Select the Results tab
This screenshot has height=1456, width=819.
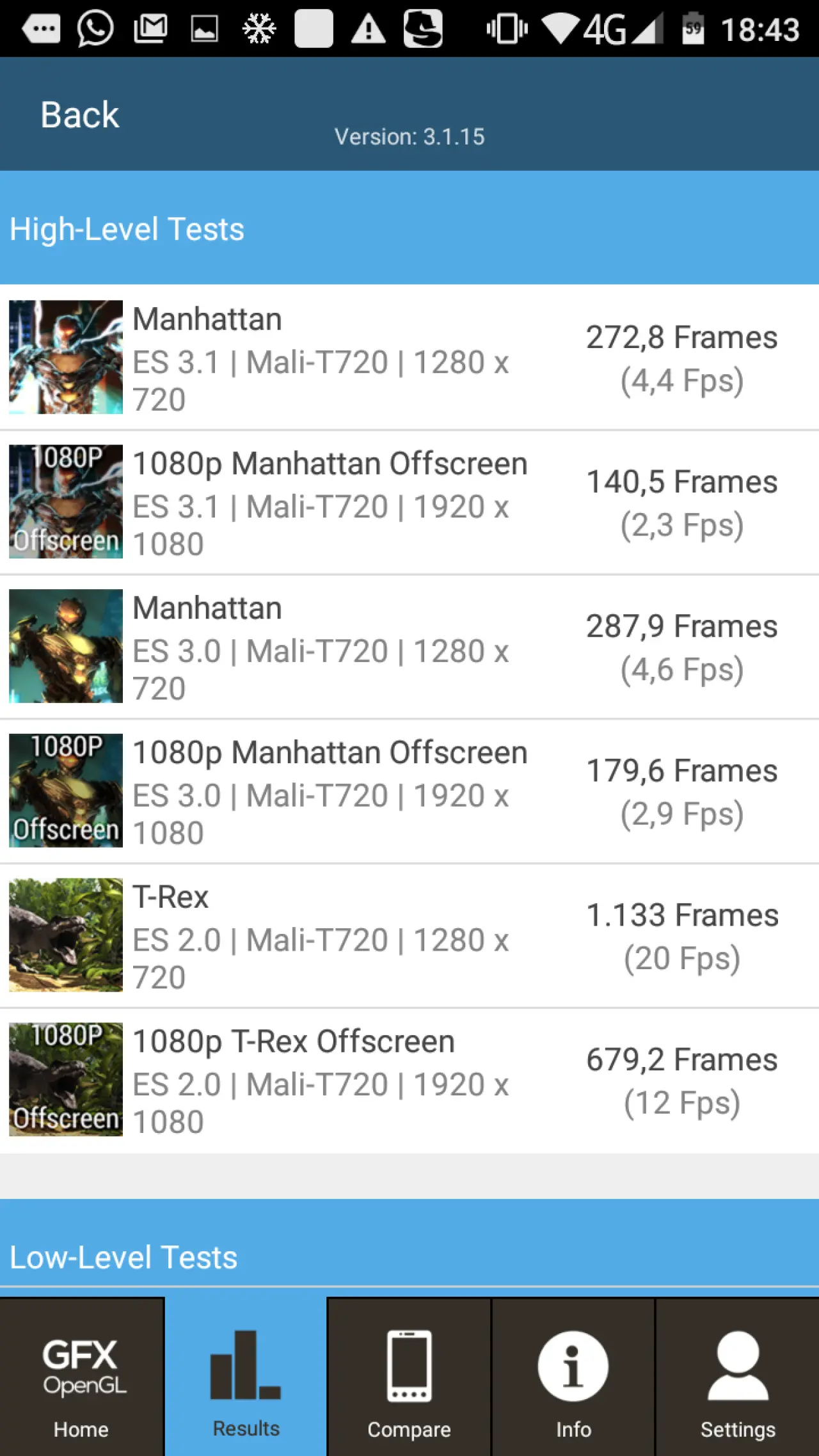click(246, 1377)
